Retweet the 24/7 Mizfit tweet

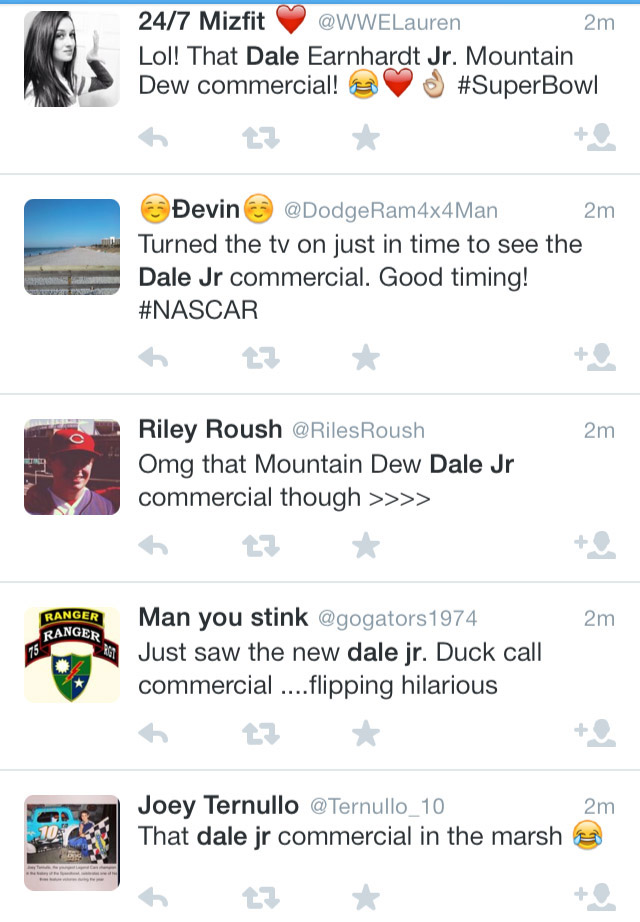(260, 139)
